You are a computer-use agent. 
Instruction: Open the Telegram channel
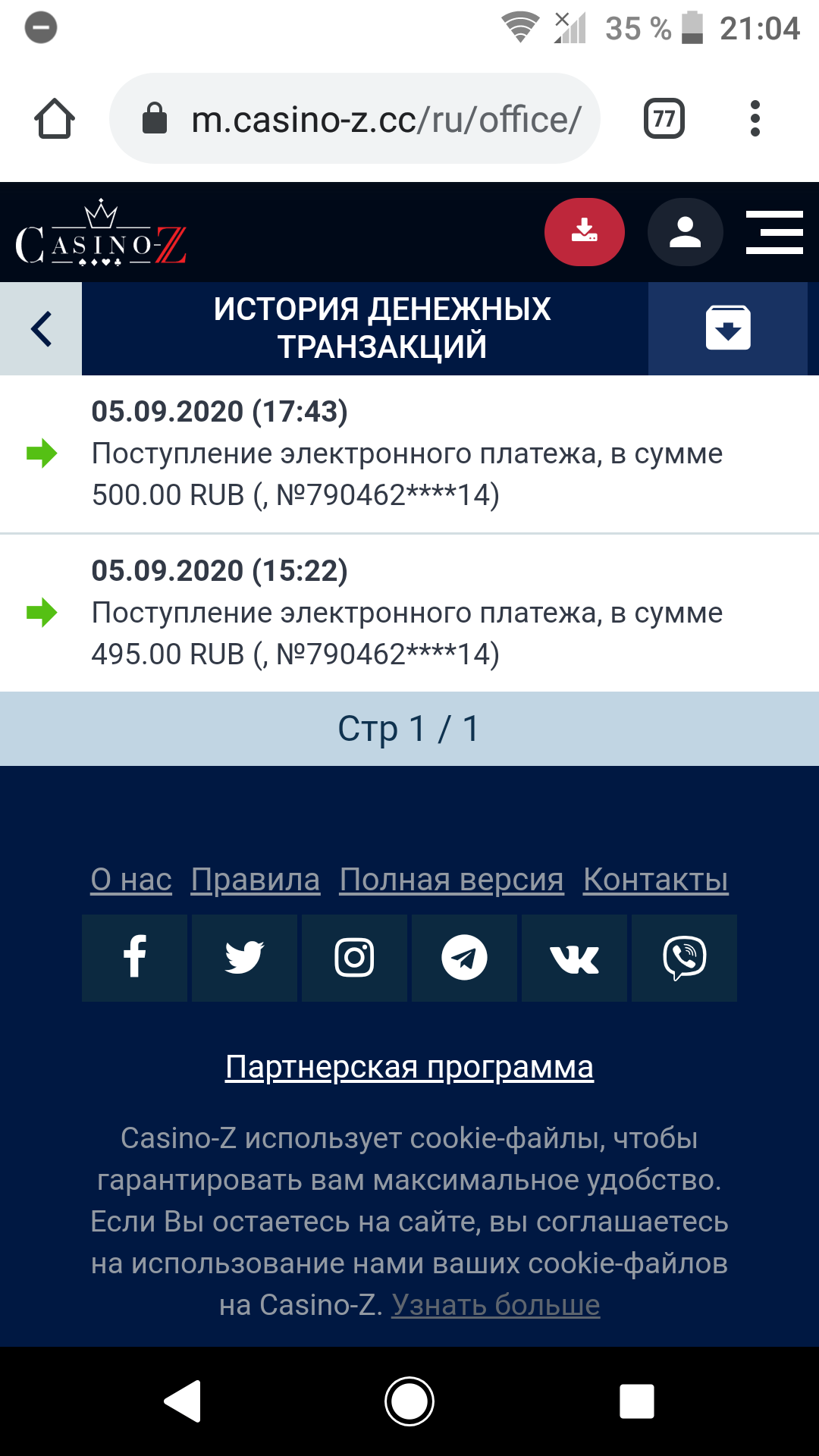tap(464, 958)
